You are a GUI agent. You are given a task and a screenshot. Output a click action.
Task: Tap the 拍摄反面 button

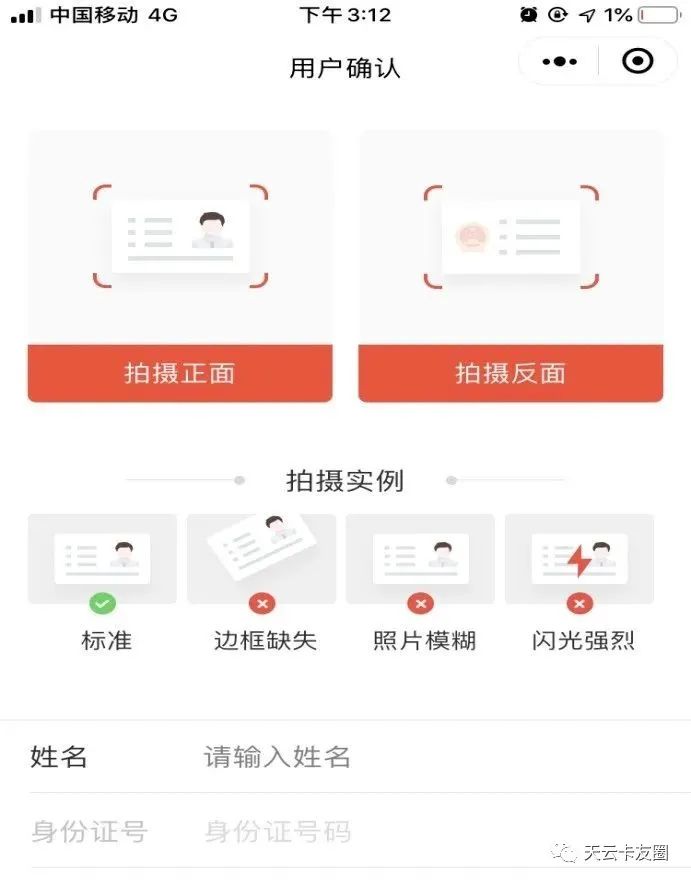(510, 374)
